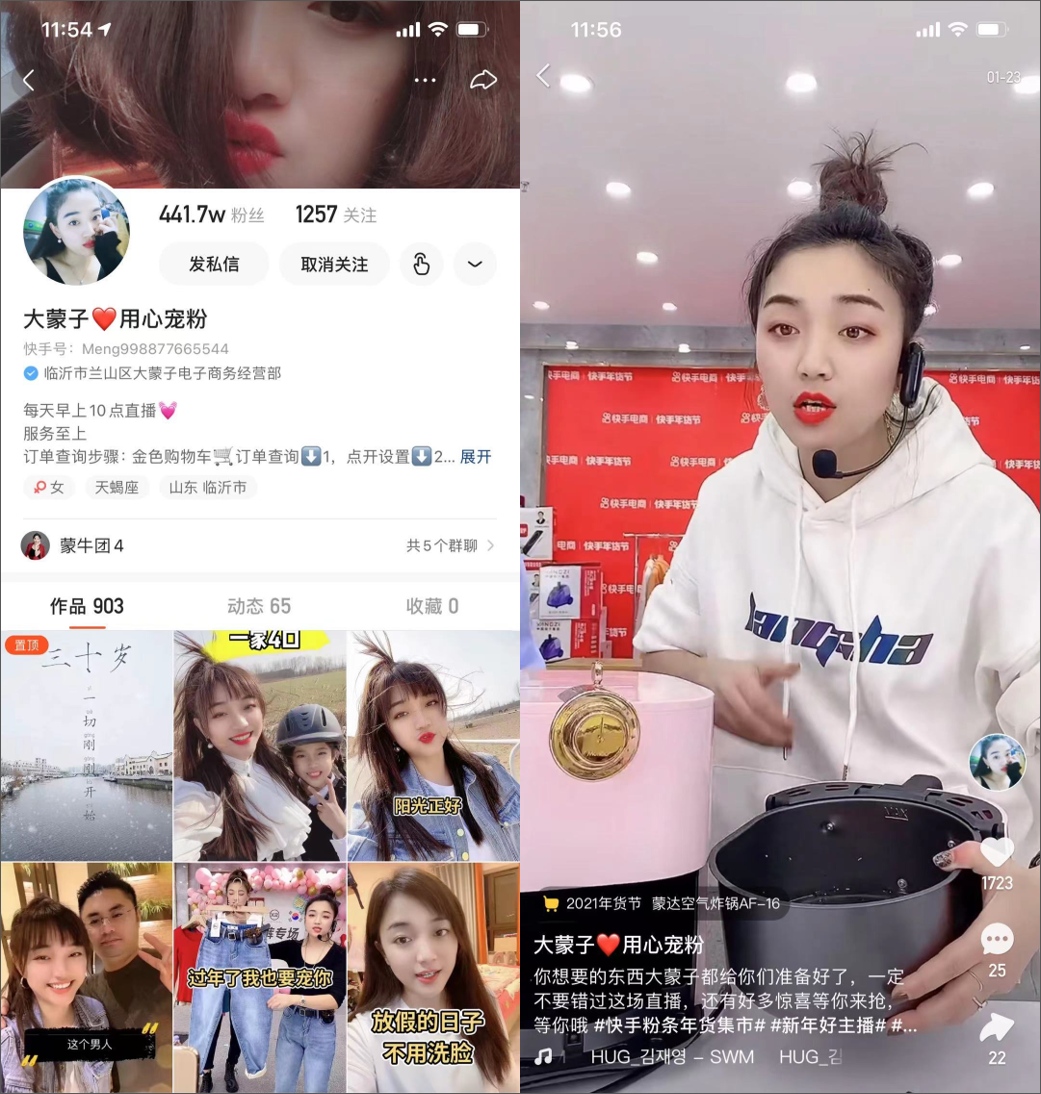The width and height of the screenshot is (1041, 1094).
Task: Open the three-dot menu on profile header
Action: (x=425, y=81)
